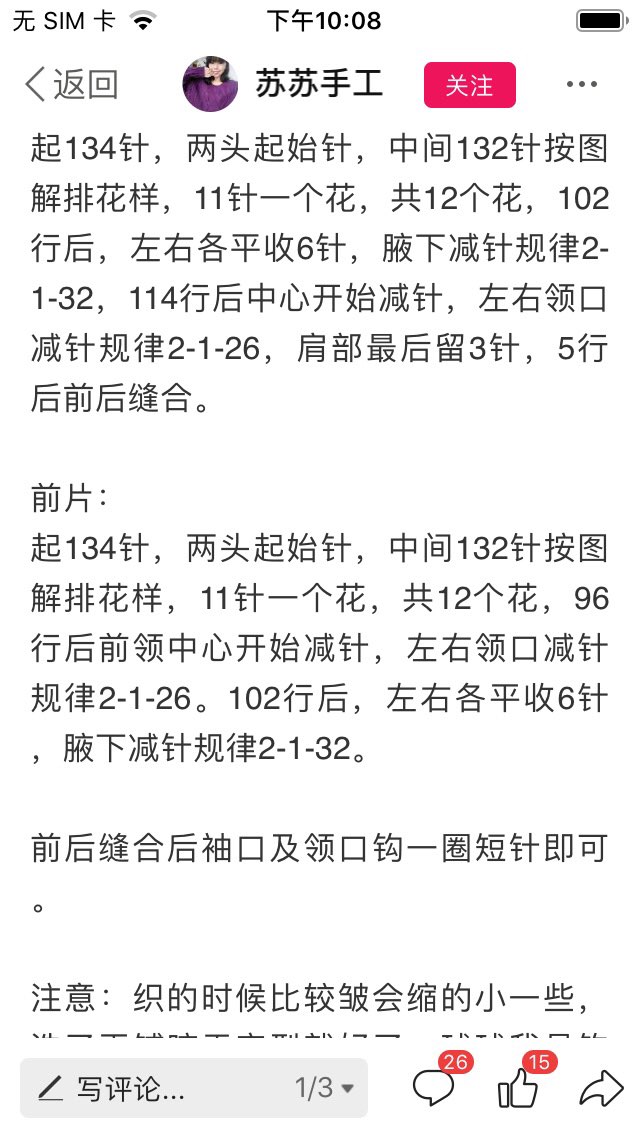Go back with the 返回 button
The image size is (640, 1136).
72,85
